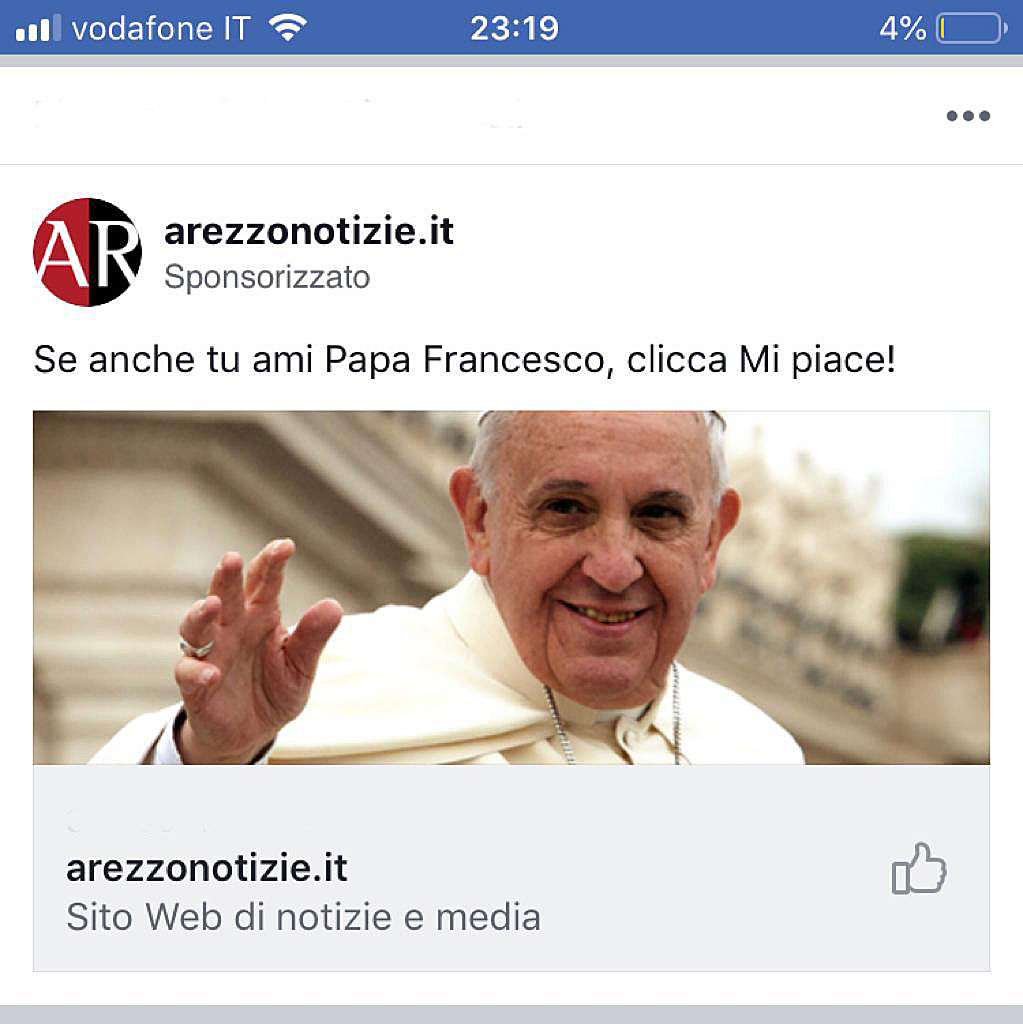The width and height of the screenshot is (1023, 1024).
Task: Like the arezzonotizie.it page with thumbs-up
Action: [x=918, y=868]
